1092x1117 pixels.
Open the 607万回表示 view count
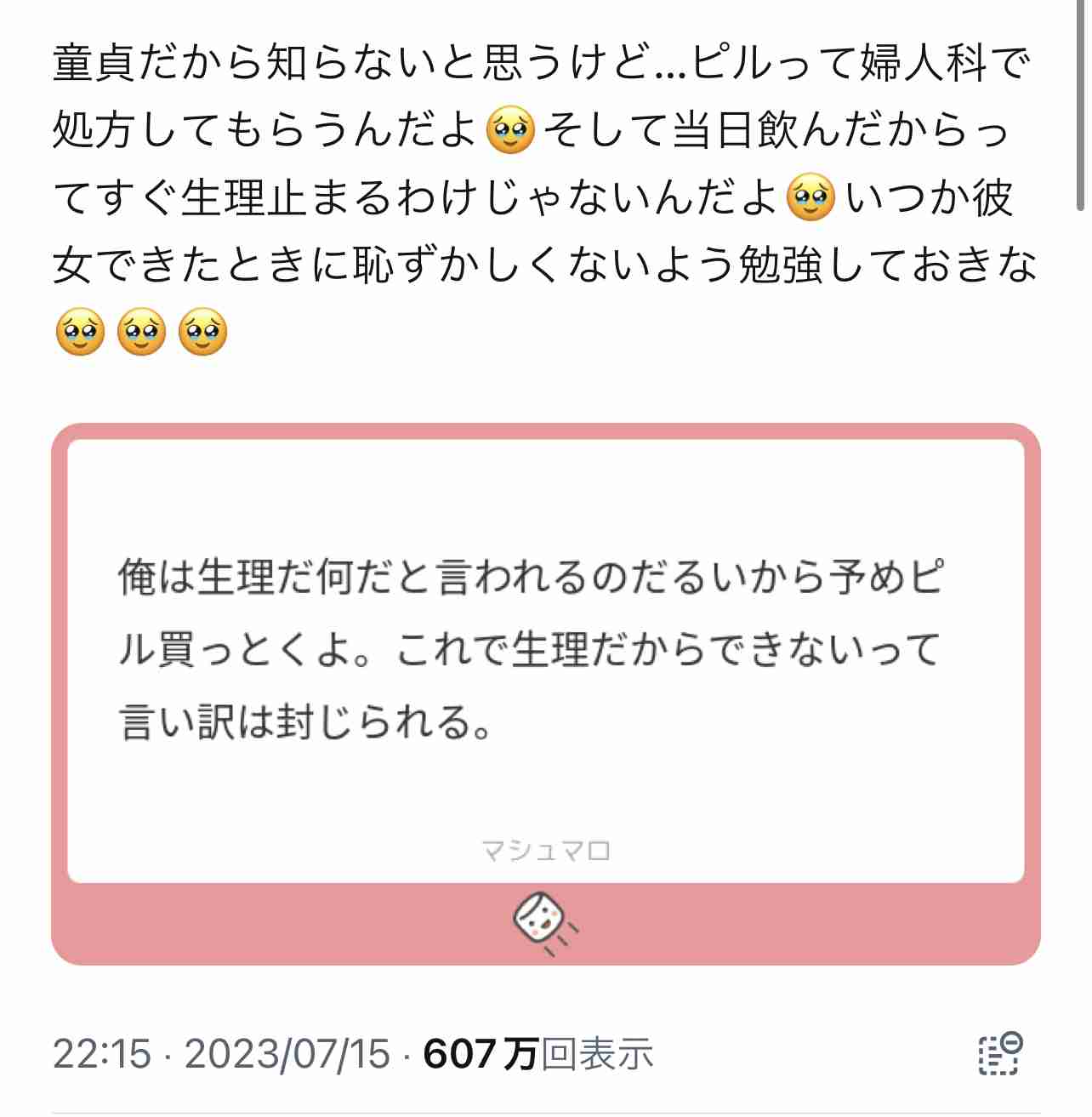coord(537,1054)
